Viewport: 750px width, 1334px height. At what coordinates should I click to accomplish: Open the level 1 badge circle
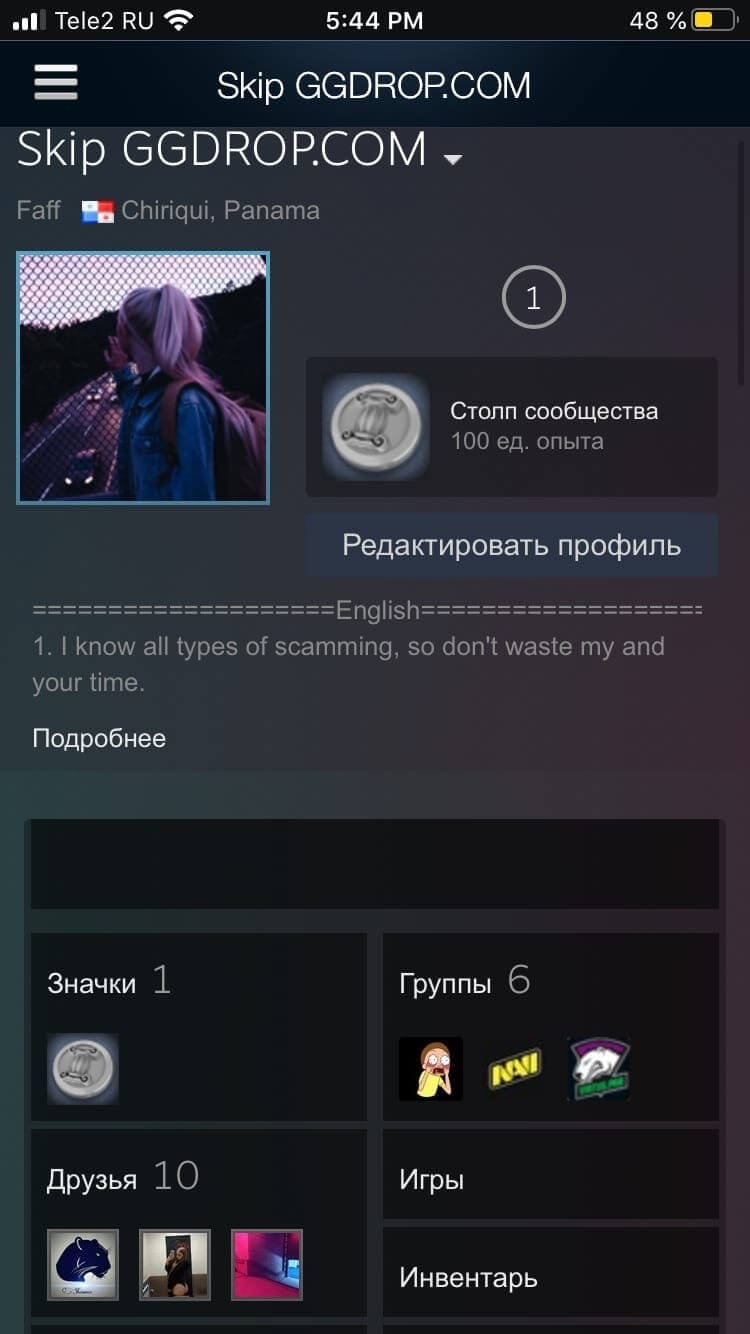[x=533, y=297]
